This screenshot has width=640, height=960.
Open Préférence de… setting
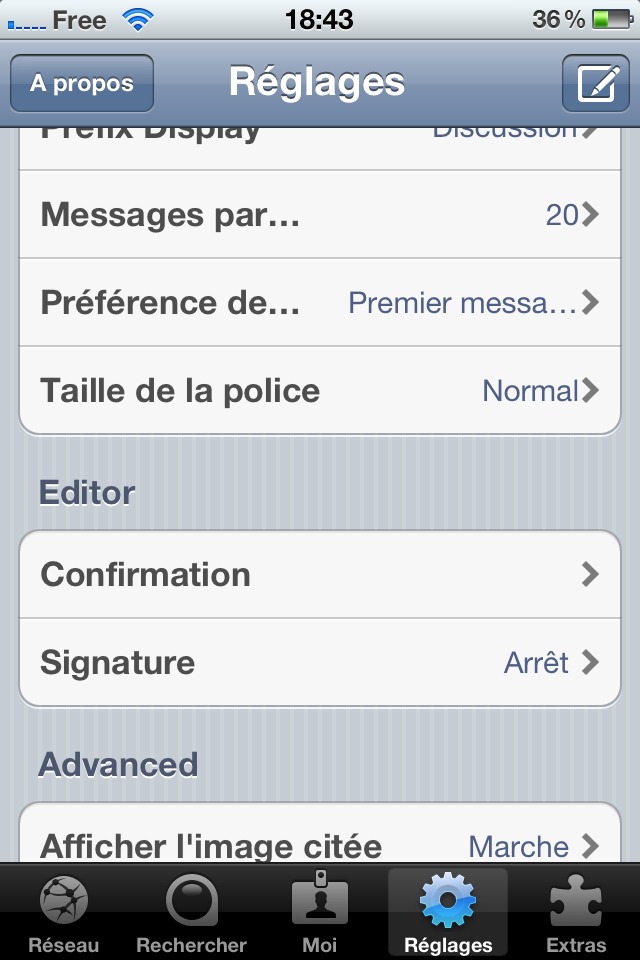(x=320, y=302)
